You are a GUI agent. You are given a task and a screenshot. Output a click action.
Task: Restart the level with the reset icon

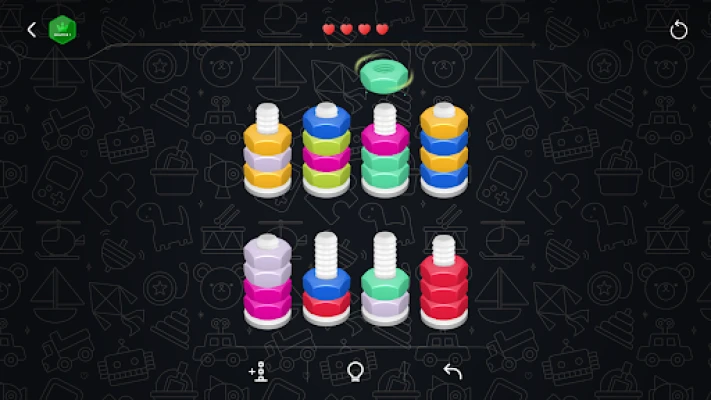click(679, 30)
